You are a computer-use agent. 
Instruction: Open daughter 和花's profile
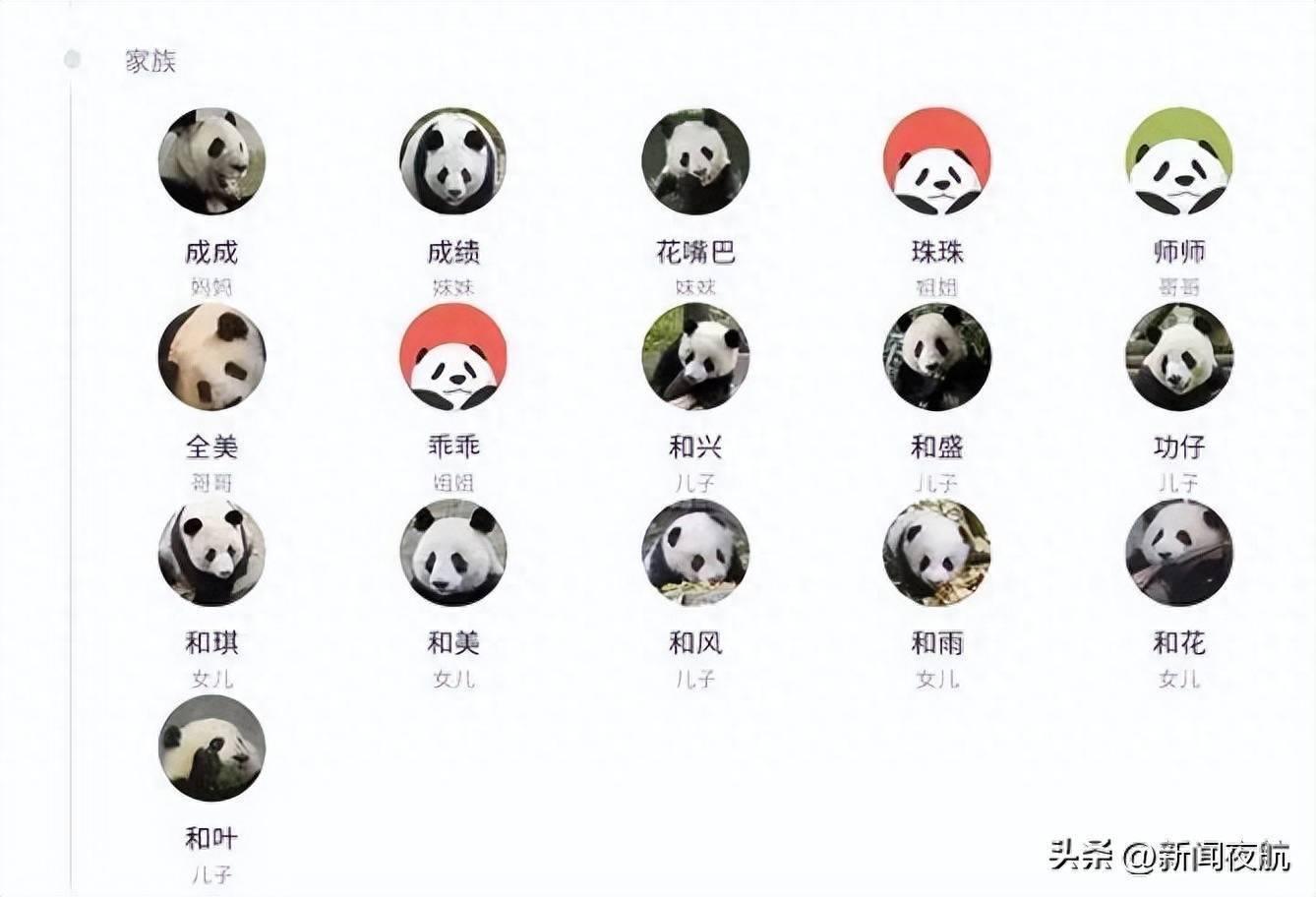(x=1179, y=553)
